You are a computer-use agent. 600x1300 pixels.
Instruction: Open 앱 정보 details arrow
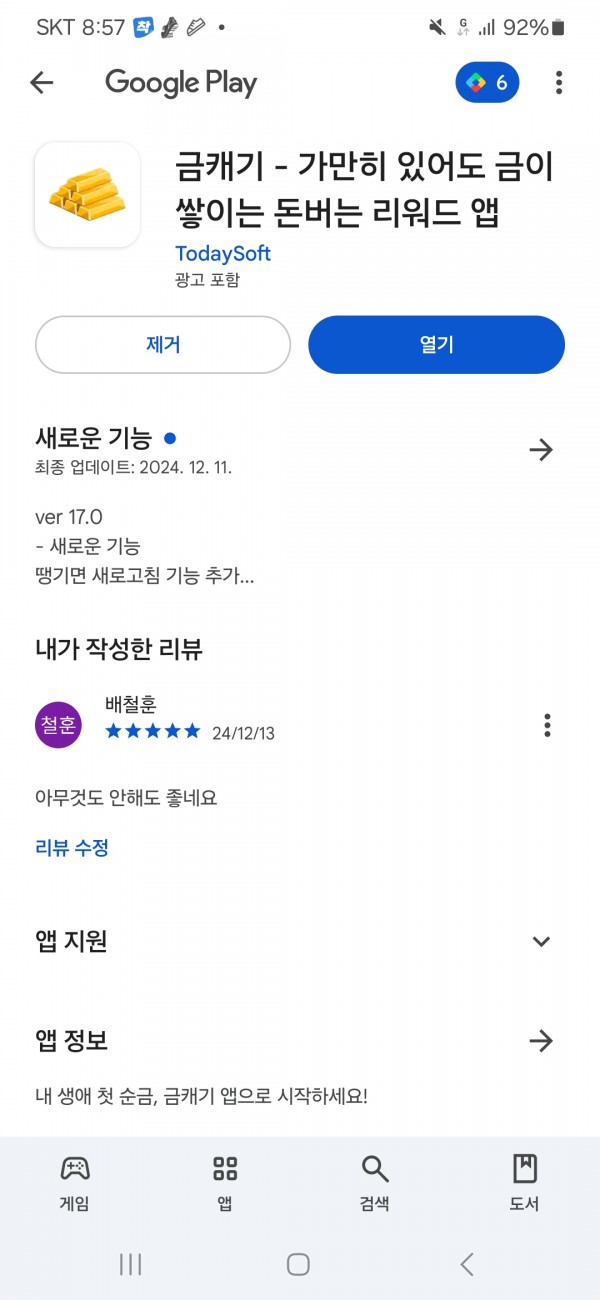[x=541, y=1041]
